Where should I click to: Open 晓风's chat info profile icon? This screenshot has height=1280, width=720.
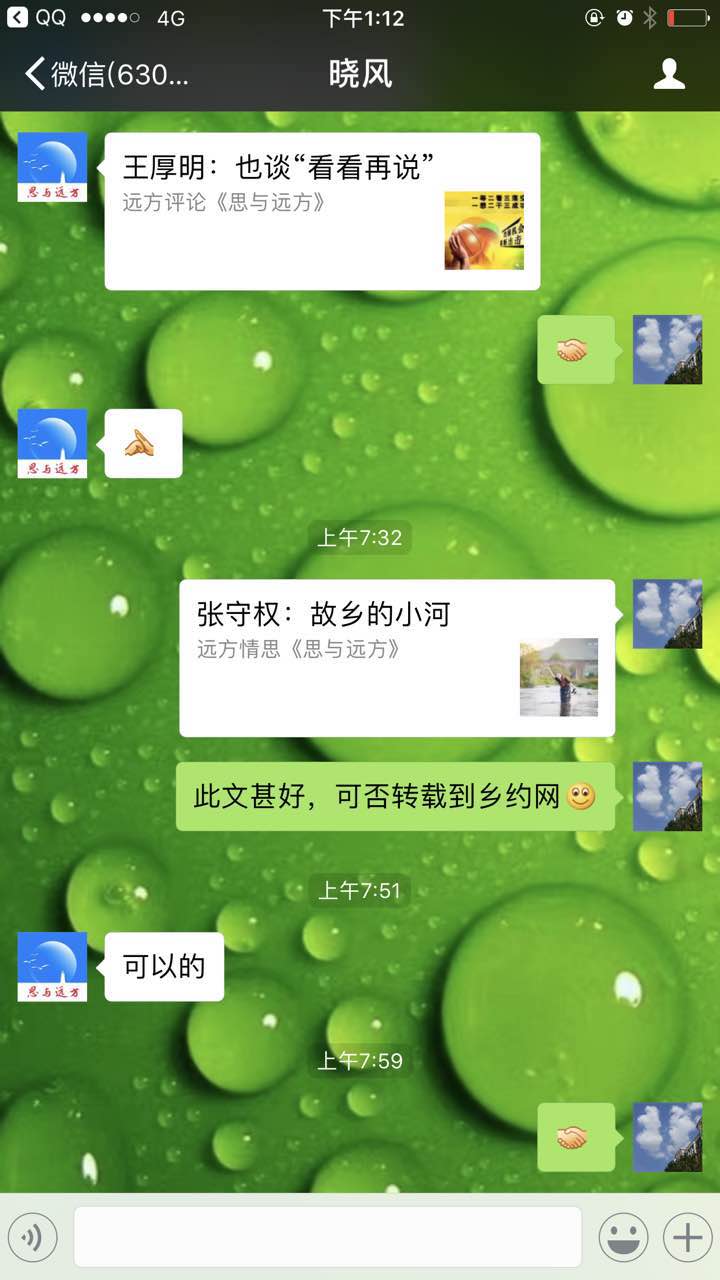tap(669, 74)
